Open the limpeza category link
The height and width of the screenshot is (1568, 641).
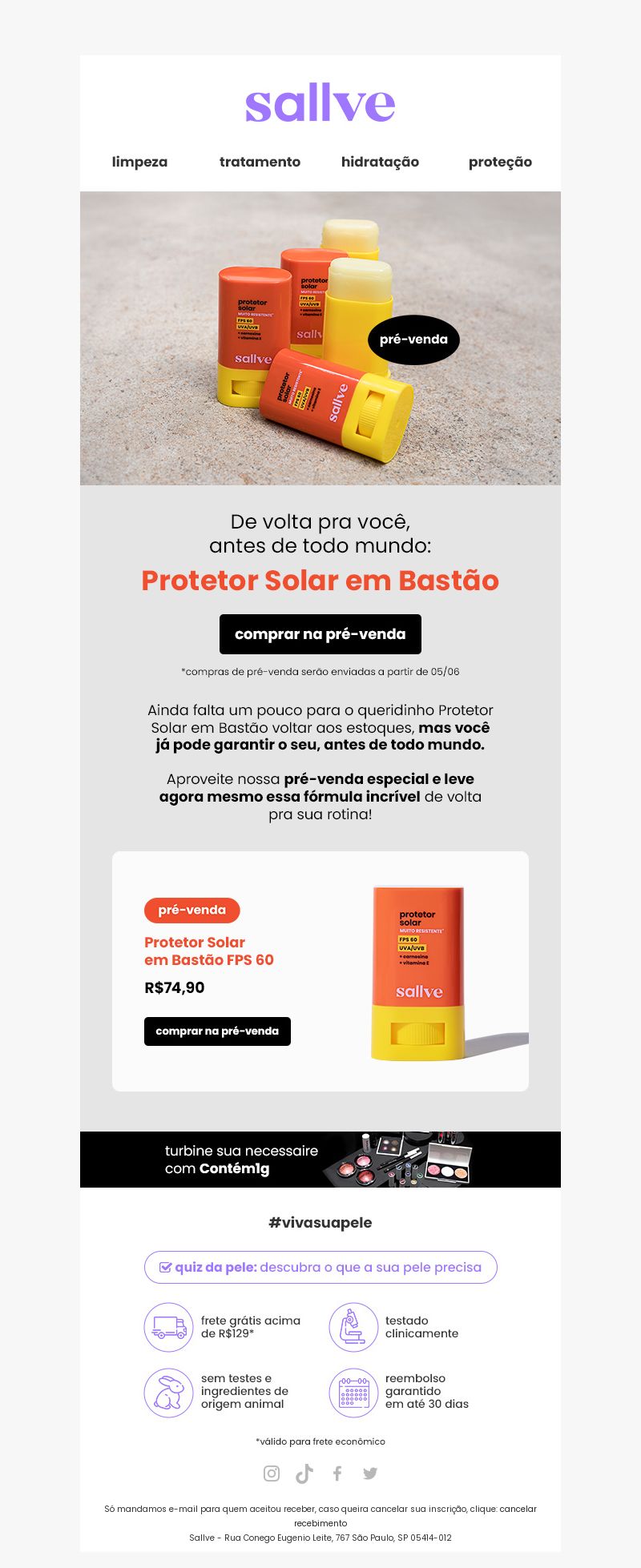click(139, 162)
